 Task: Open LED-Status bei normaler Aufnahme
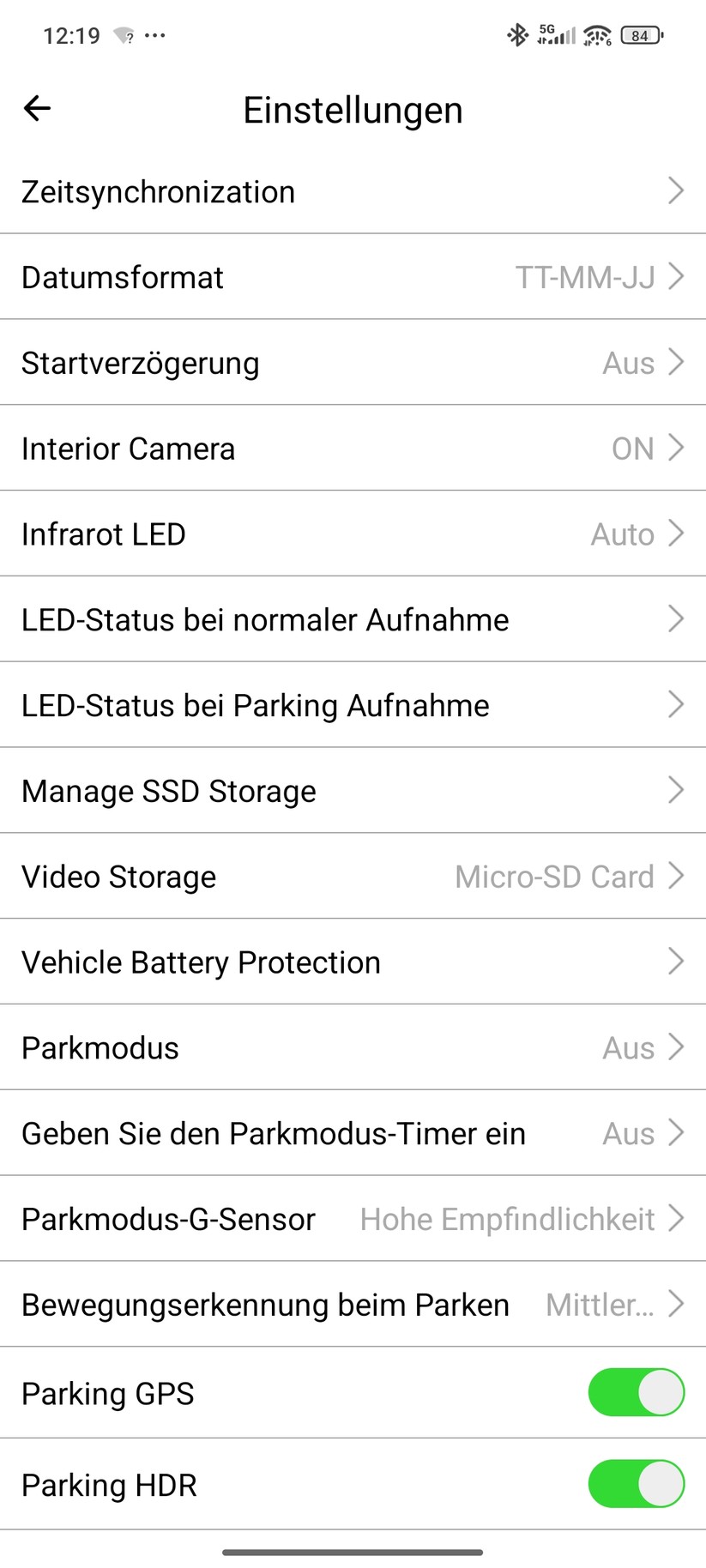click(677, 619)
